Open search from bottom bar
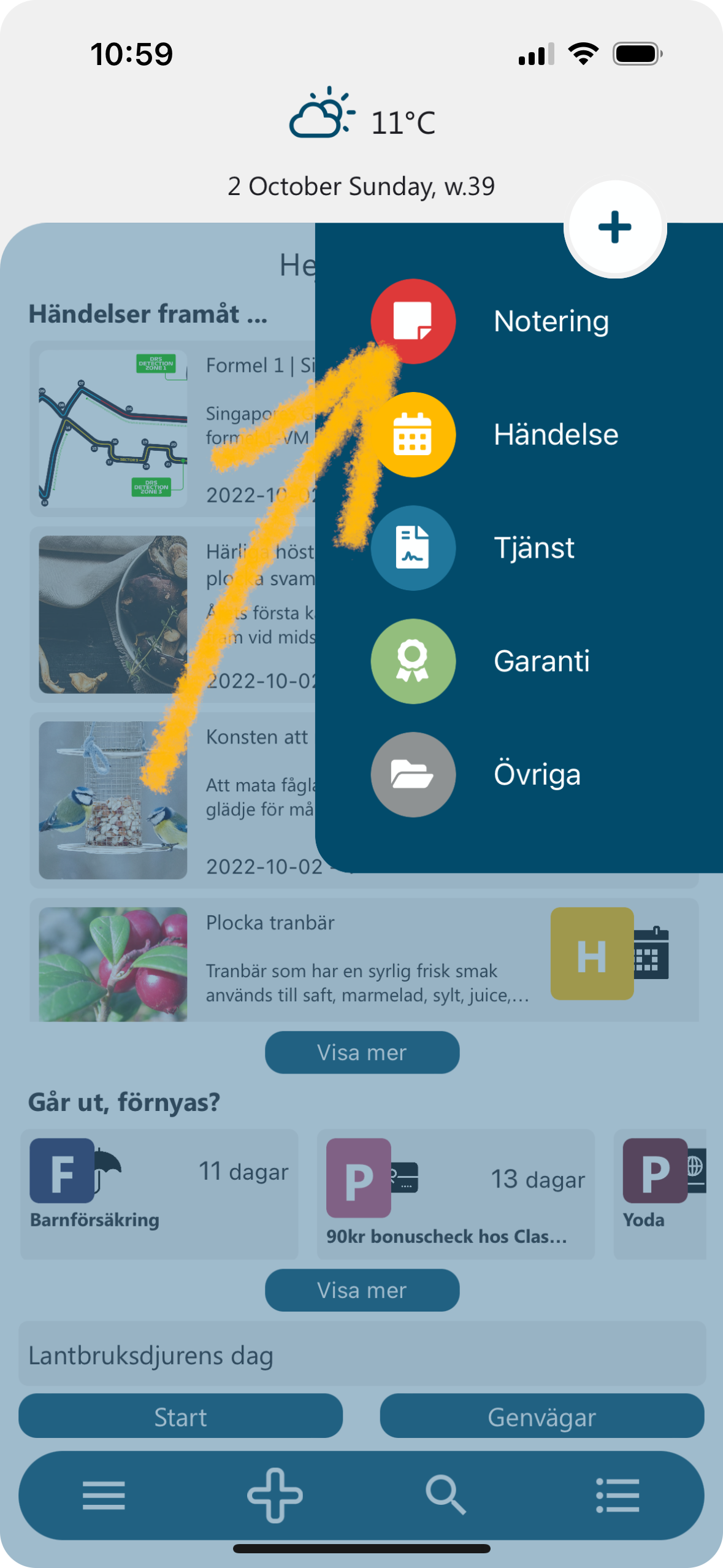Image resolution: width=723 pixels, height=1568 pixels. click(x=446, y=1495)
